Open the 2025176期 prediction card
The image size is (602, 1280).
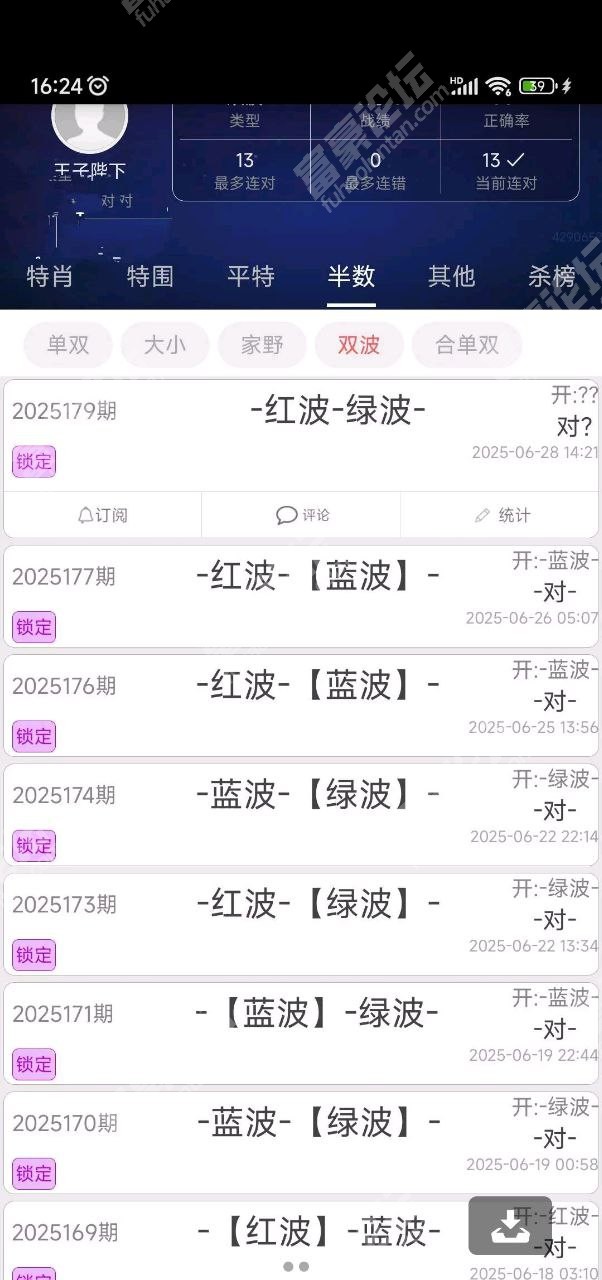(301, 706)
